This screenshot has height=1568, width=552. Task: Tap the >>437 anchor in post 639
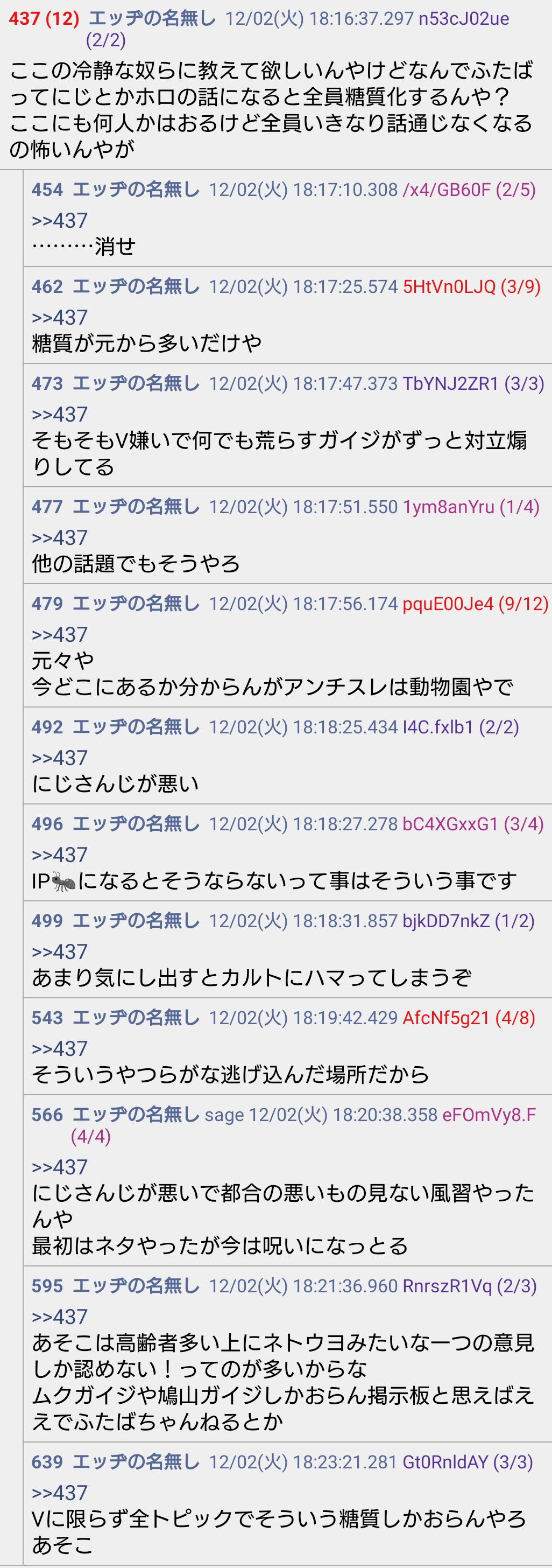pyautogui.click(x=60, y=1493)
